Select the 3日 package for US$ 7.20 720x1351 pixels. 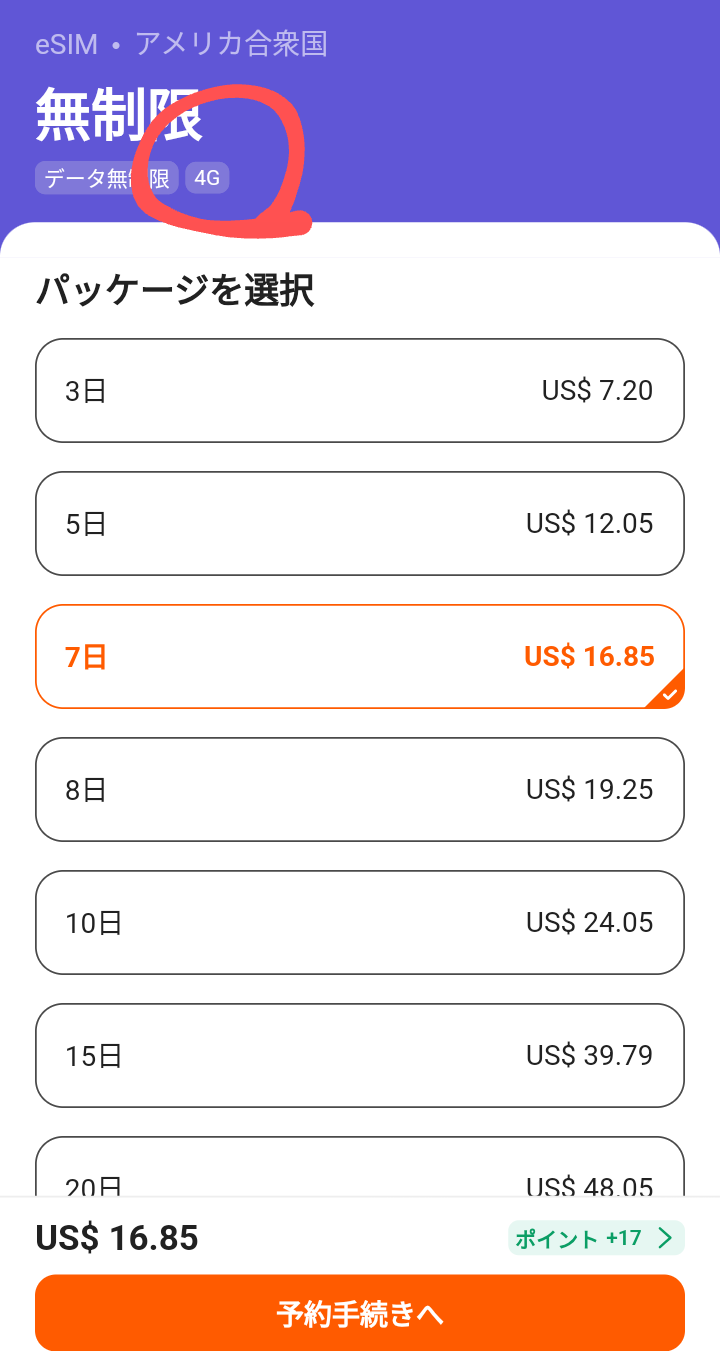point(360,390)
